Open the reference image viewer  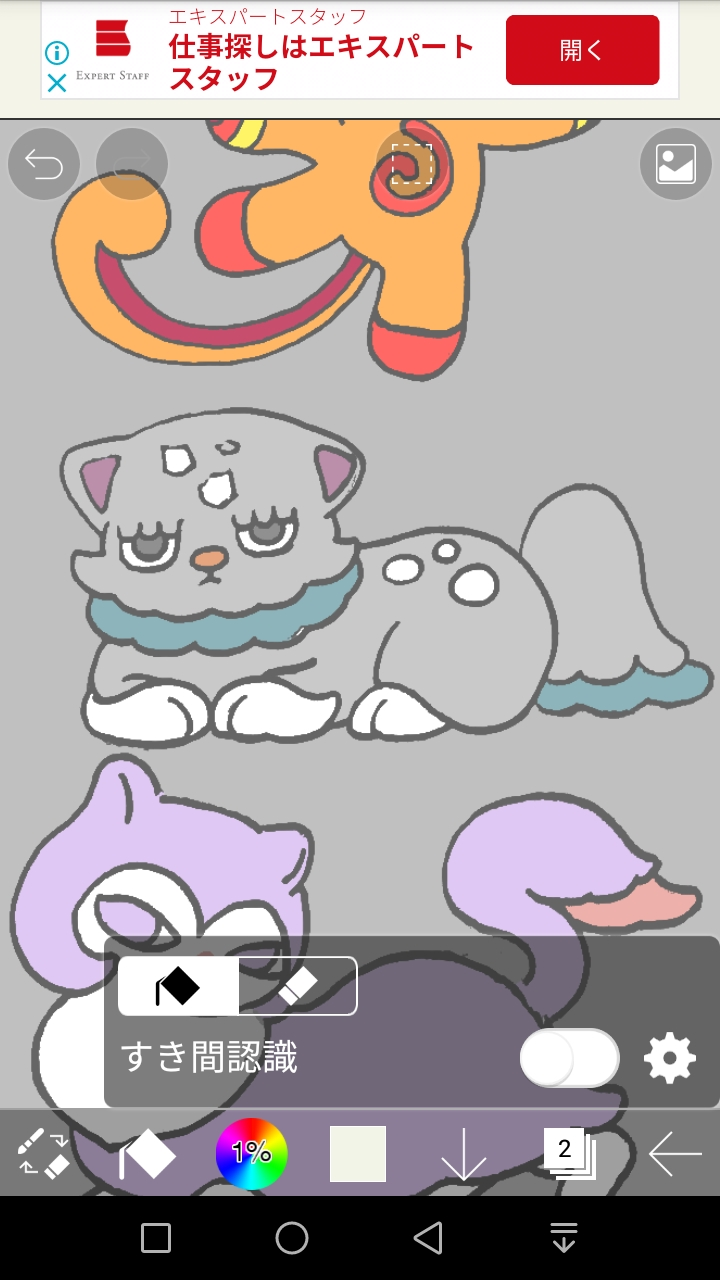click(675, 164)
